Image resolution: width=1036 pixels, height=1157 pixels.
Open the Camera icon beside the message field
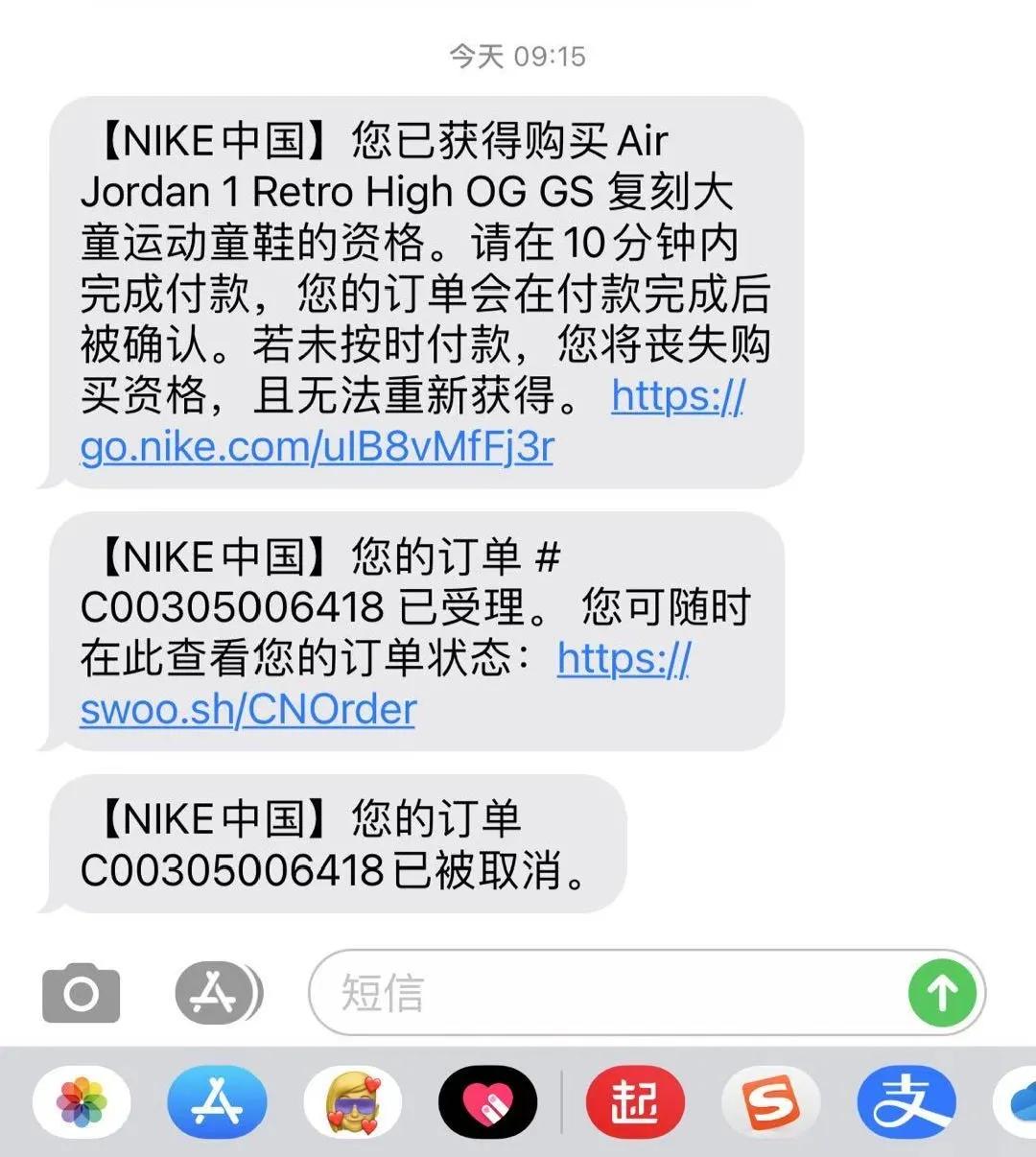coord(81,993)
